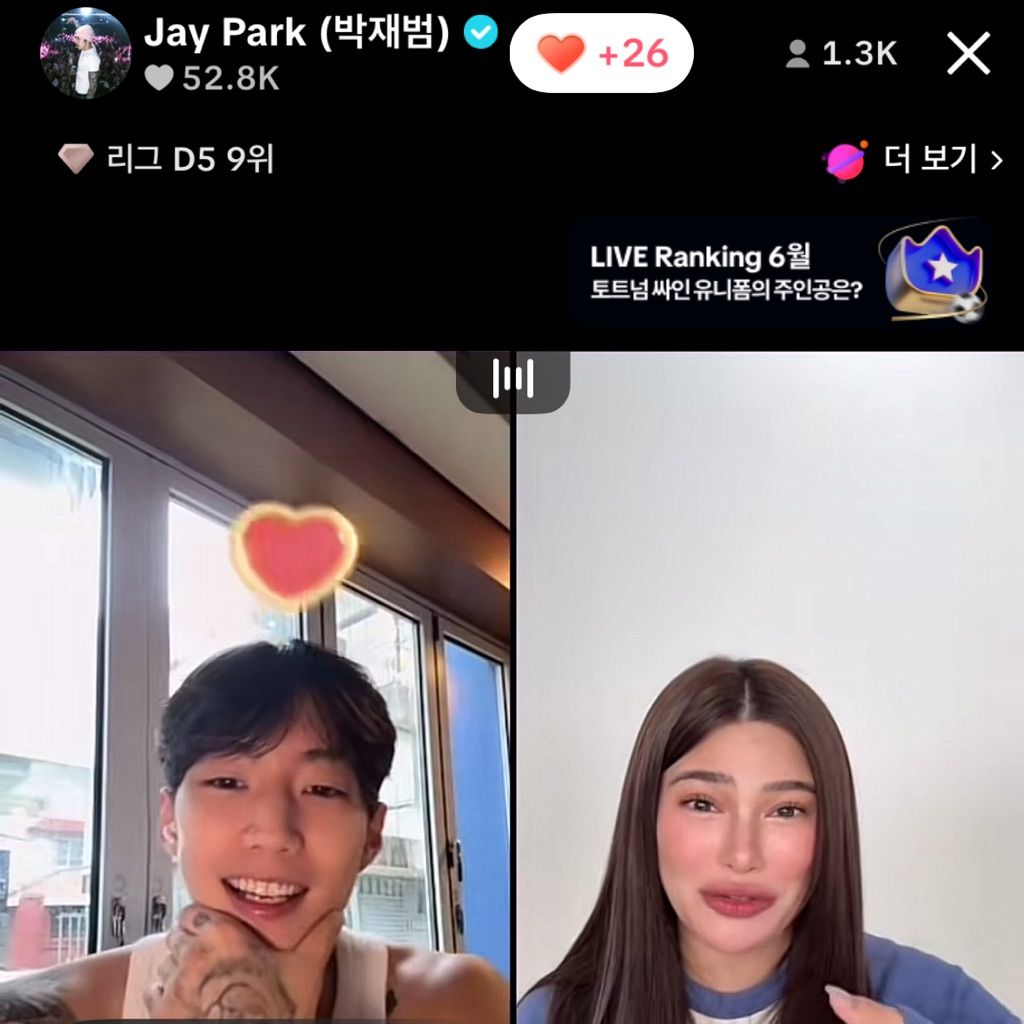This screenshot has width=1024, height=1024.
Task: View the 1.3K viewers list
Action: 841,54
